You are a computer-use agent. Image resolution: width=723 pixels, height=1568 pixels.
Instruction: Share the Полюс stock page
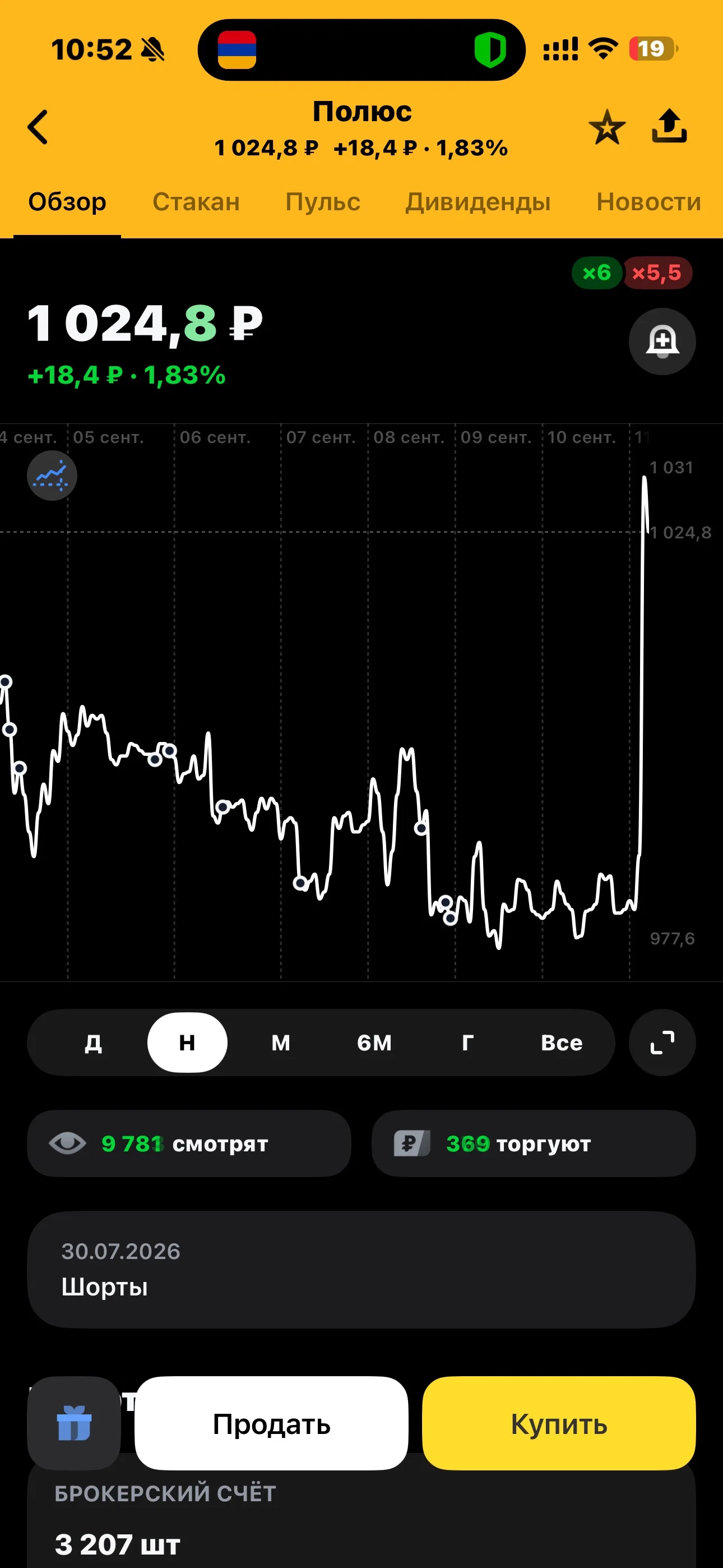[669, 126]
